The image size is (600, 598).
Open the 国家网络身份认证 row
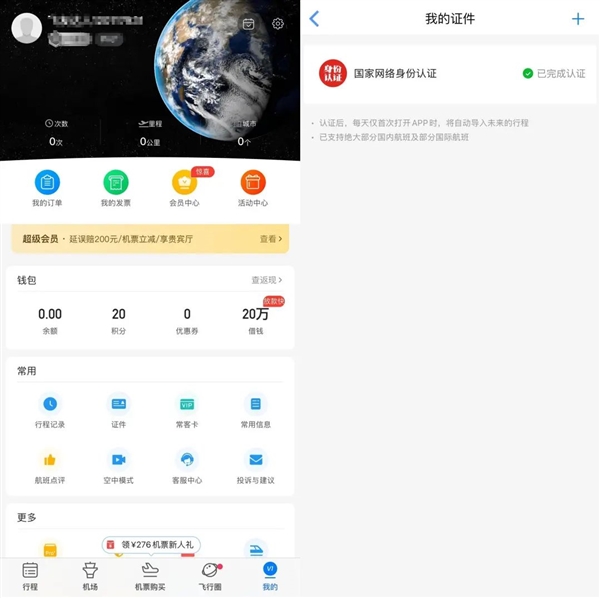[449, 73]
